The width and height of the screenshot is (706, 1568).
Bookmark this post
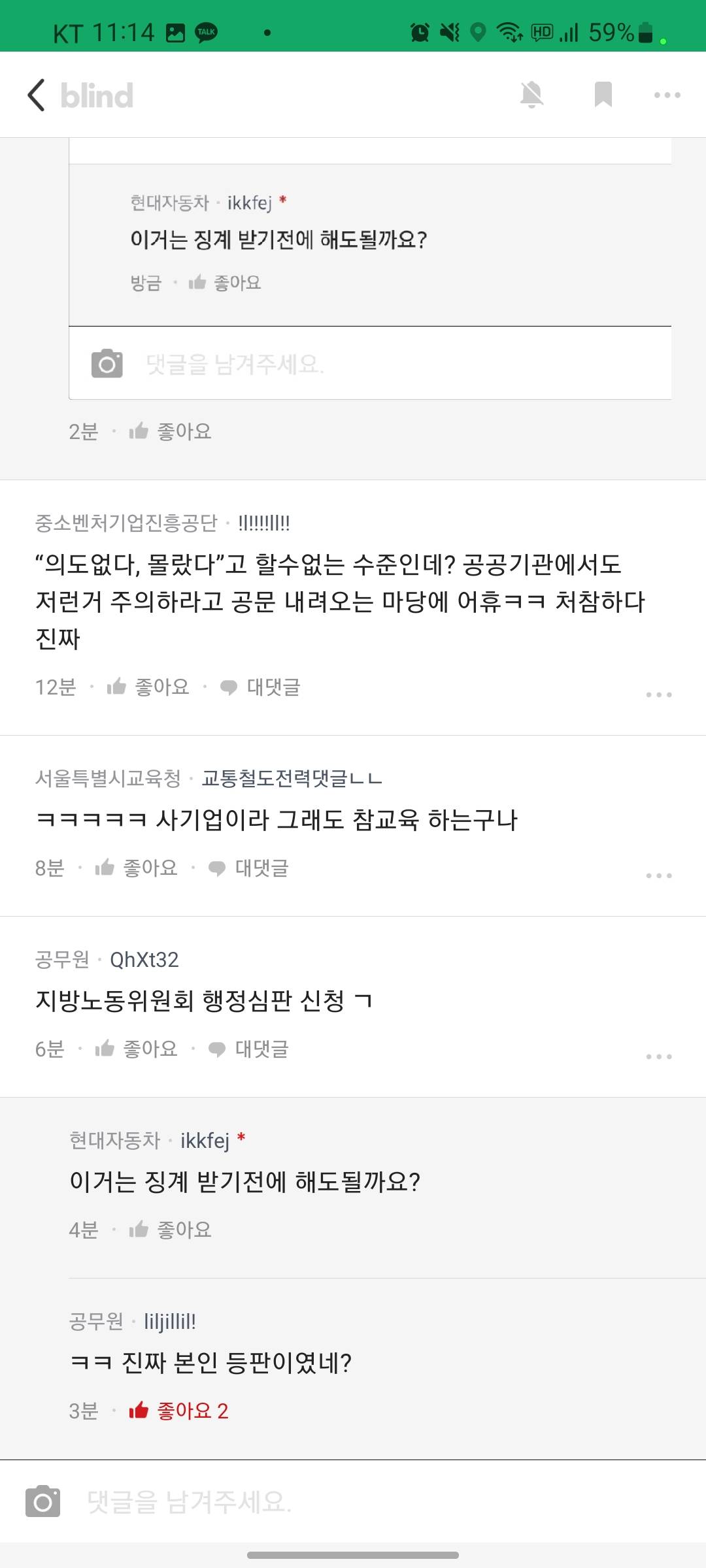tap(603, 95)
